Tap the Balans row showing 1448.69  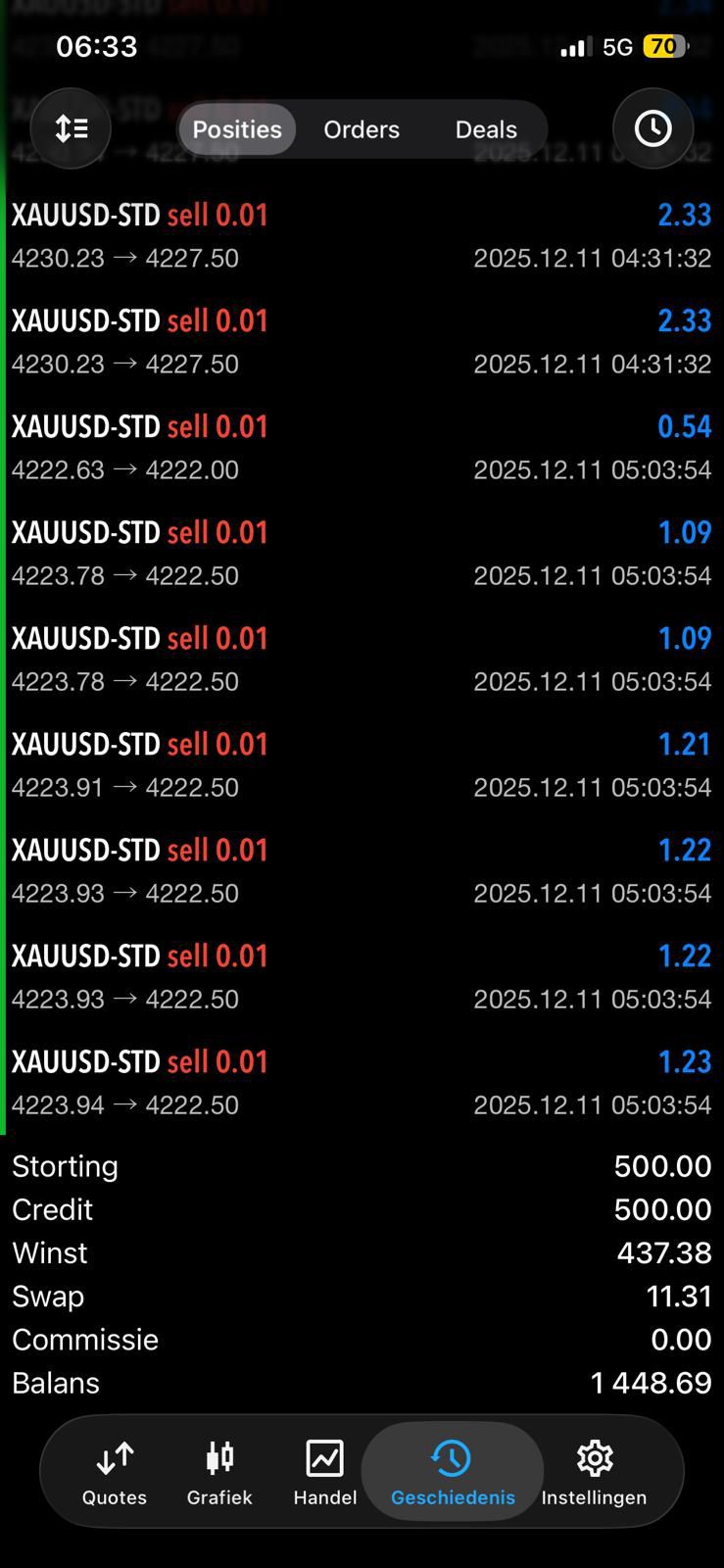pos(362,1383)
